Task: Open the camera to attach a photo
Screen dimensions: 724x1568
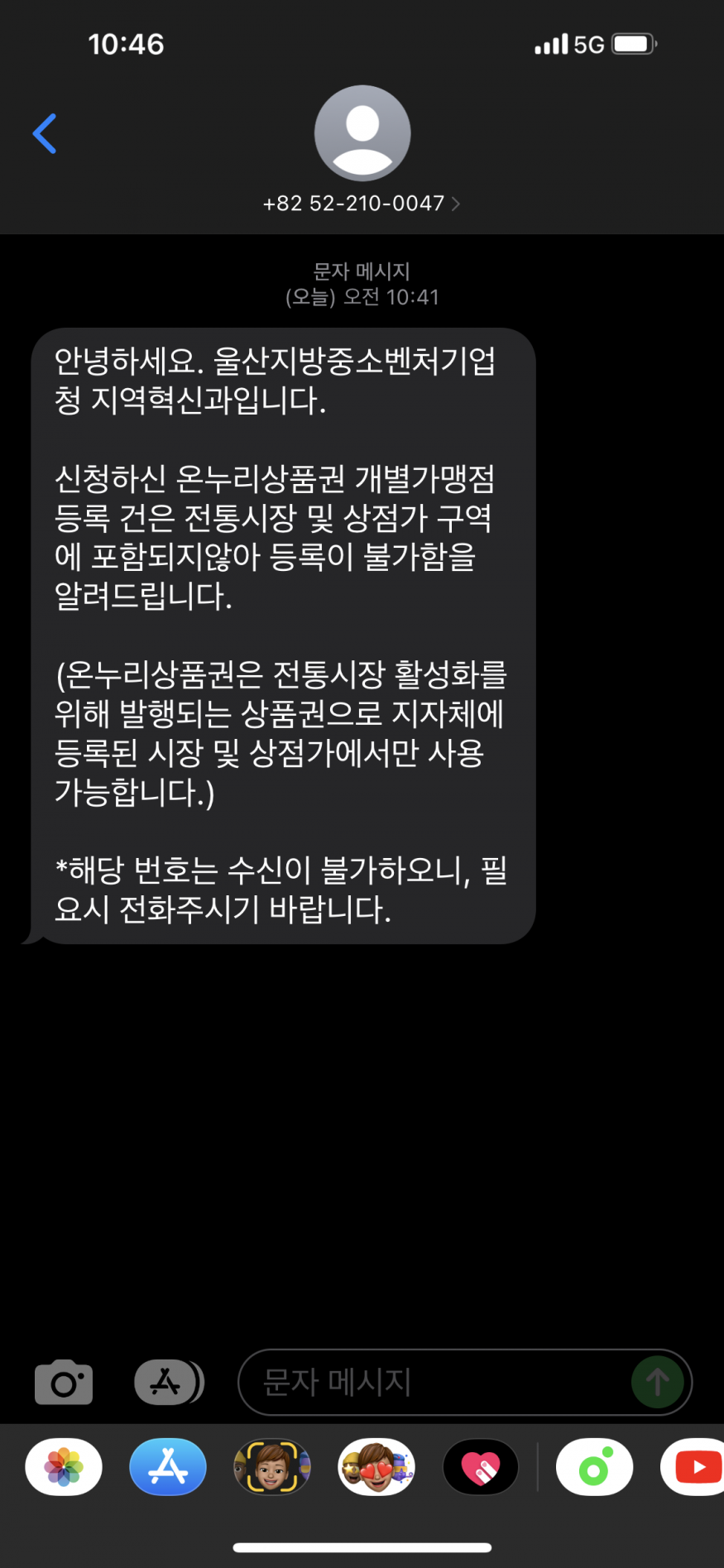Action: [x=64, y=1383]
